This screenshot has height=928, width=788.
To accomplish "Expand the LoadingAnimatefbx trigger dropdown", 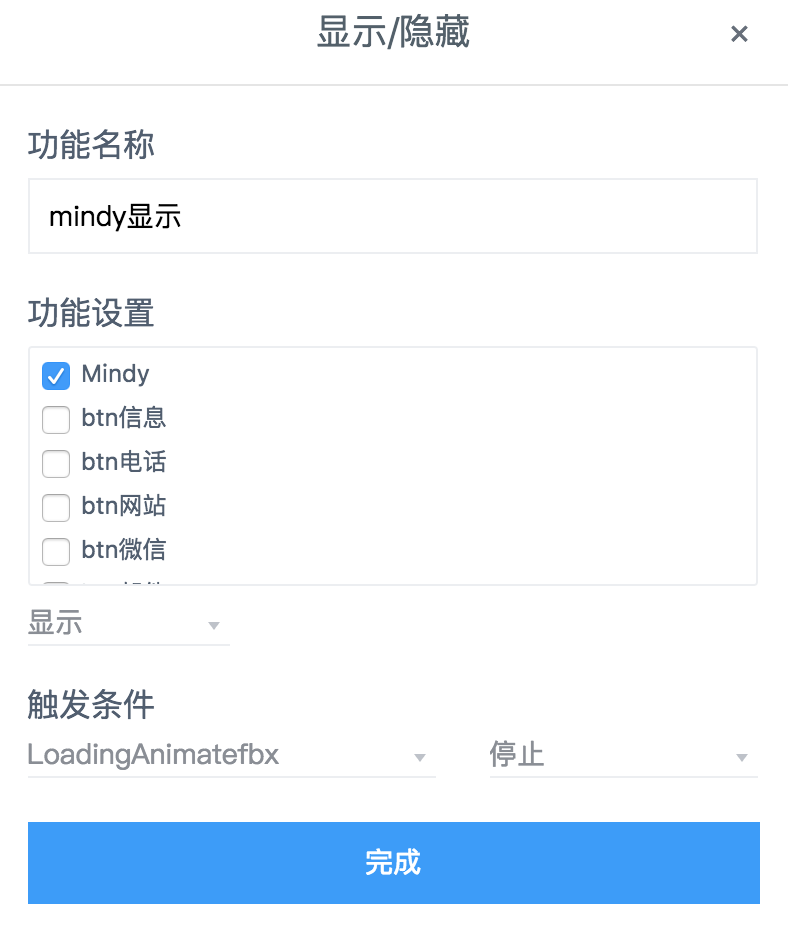I will pos(231,756).
